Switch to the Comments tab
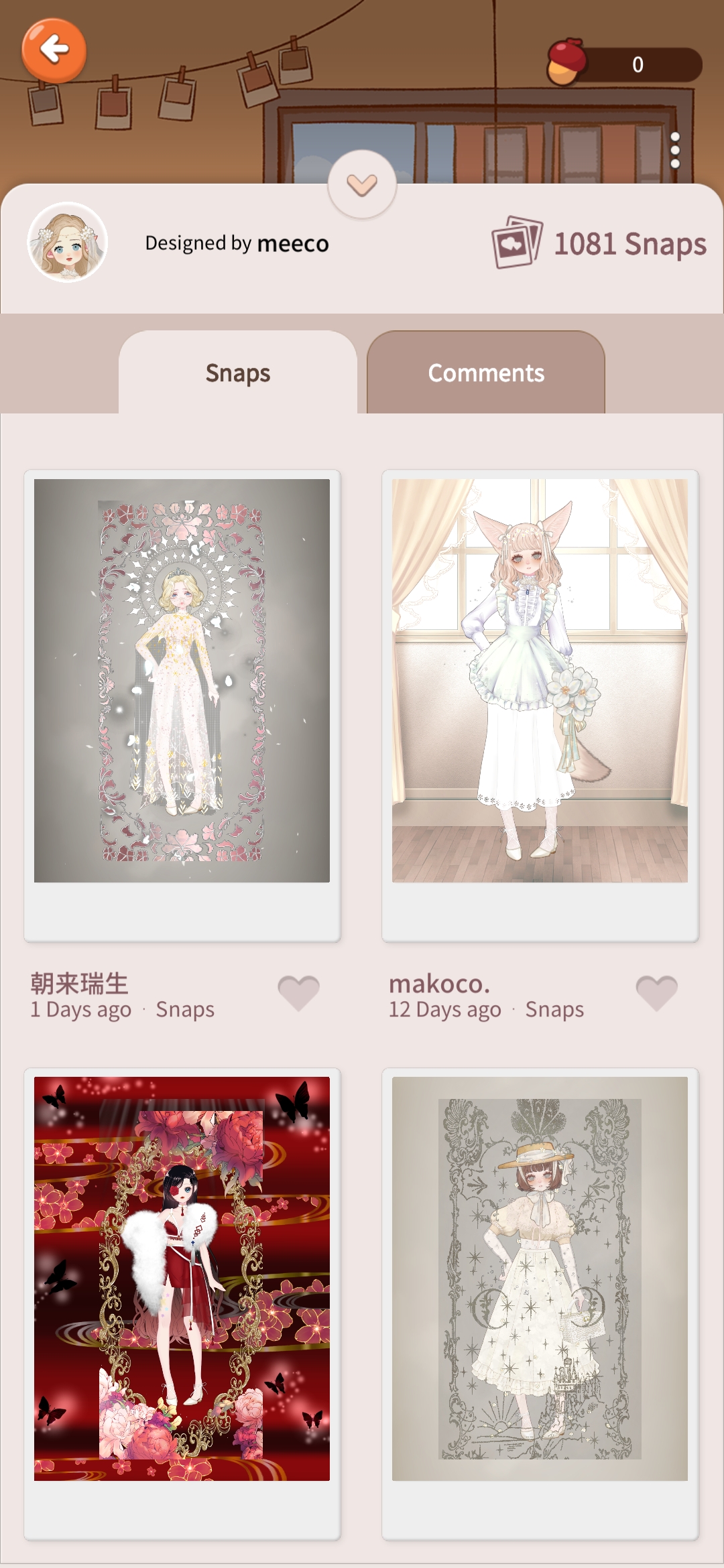The image size is (724, 1568). point(486,373)
